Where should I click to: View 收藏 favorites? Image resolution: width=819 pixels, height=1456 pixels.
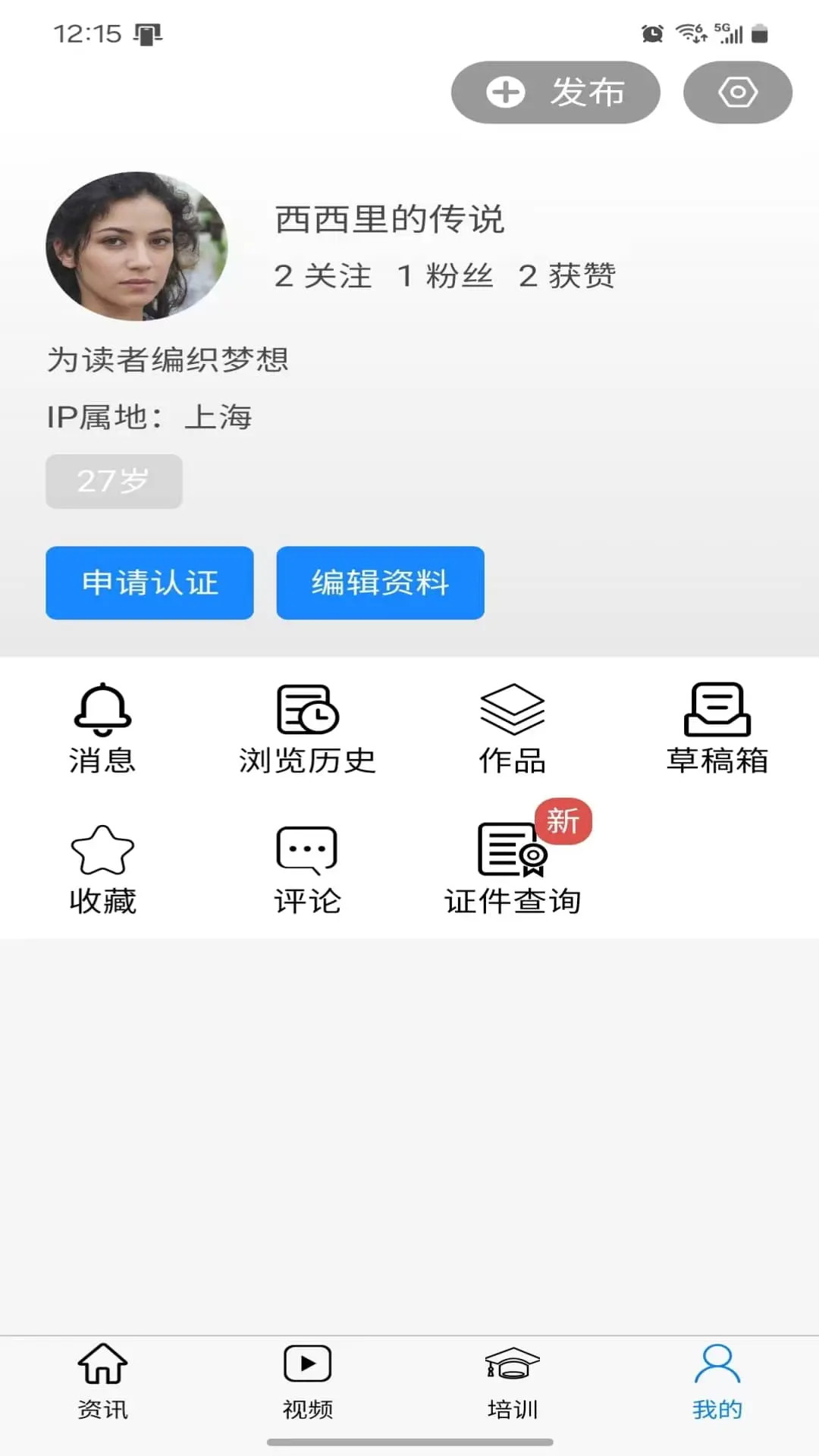point(102,869)
